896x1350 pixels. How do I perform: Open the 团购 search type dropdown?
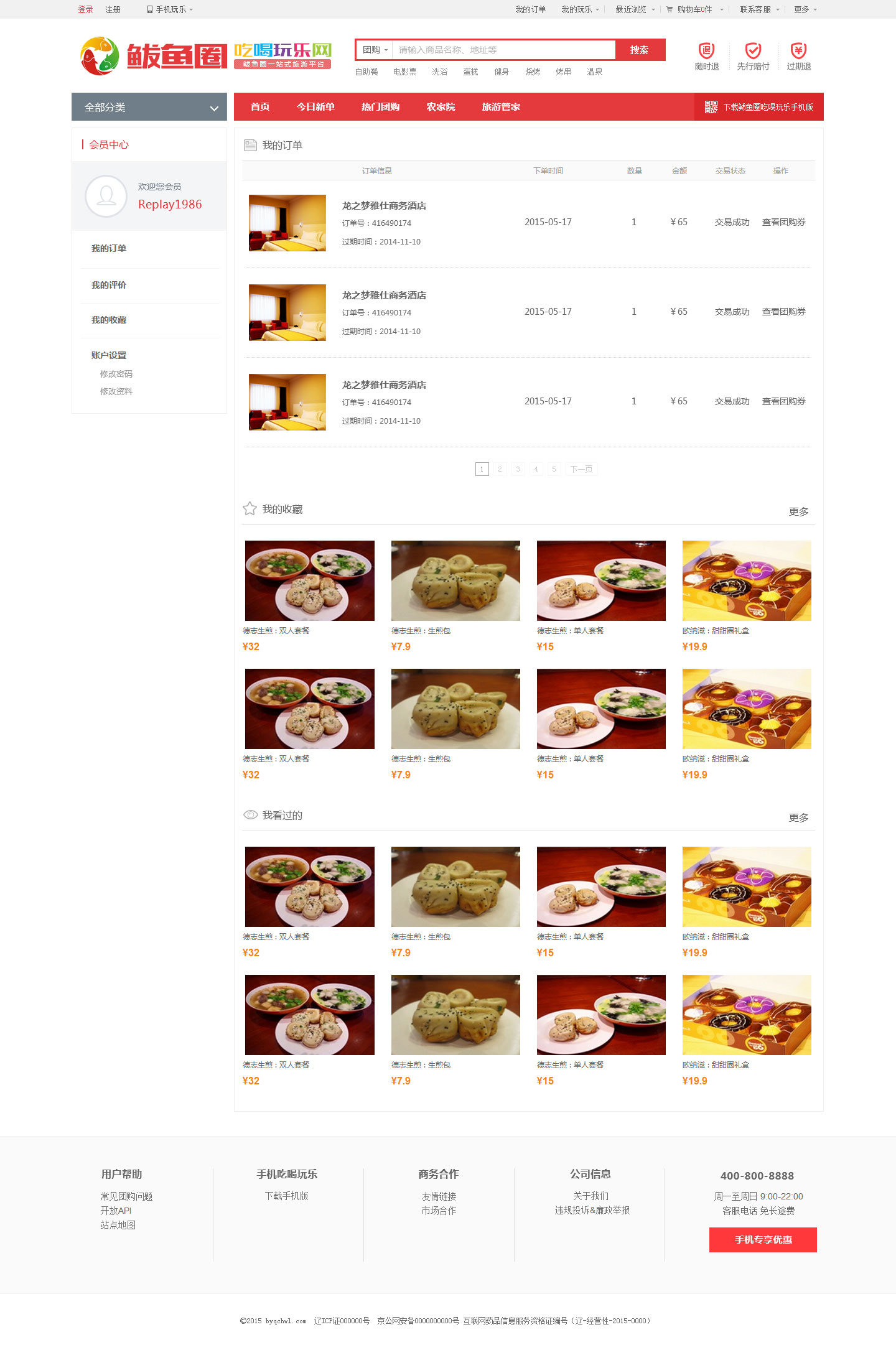[375, 50]
